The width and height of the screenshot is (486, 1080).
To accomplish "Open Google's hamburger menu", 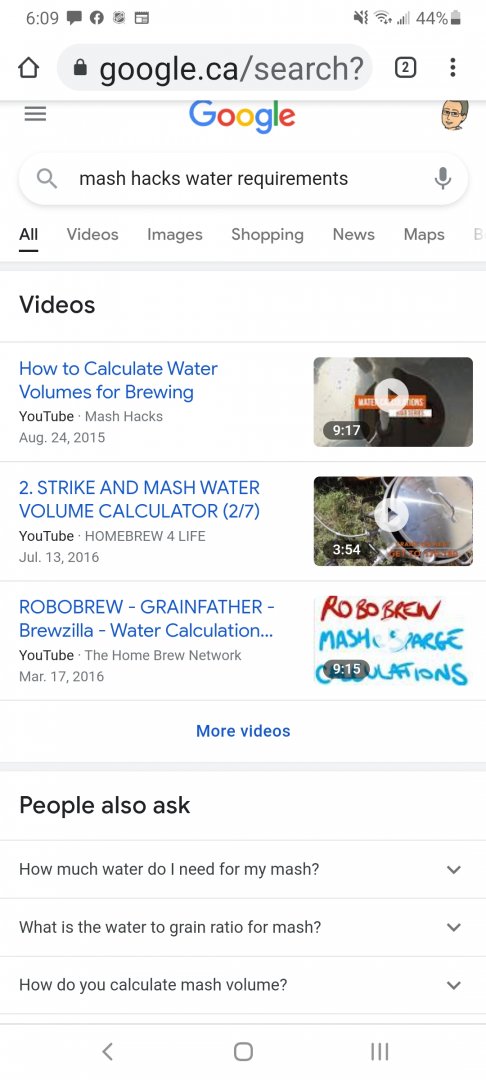I will click(35, 114).
